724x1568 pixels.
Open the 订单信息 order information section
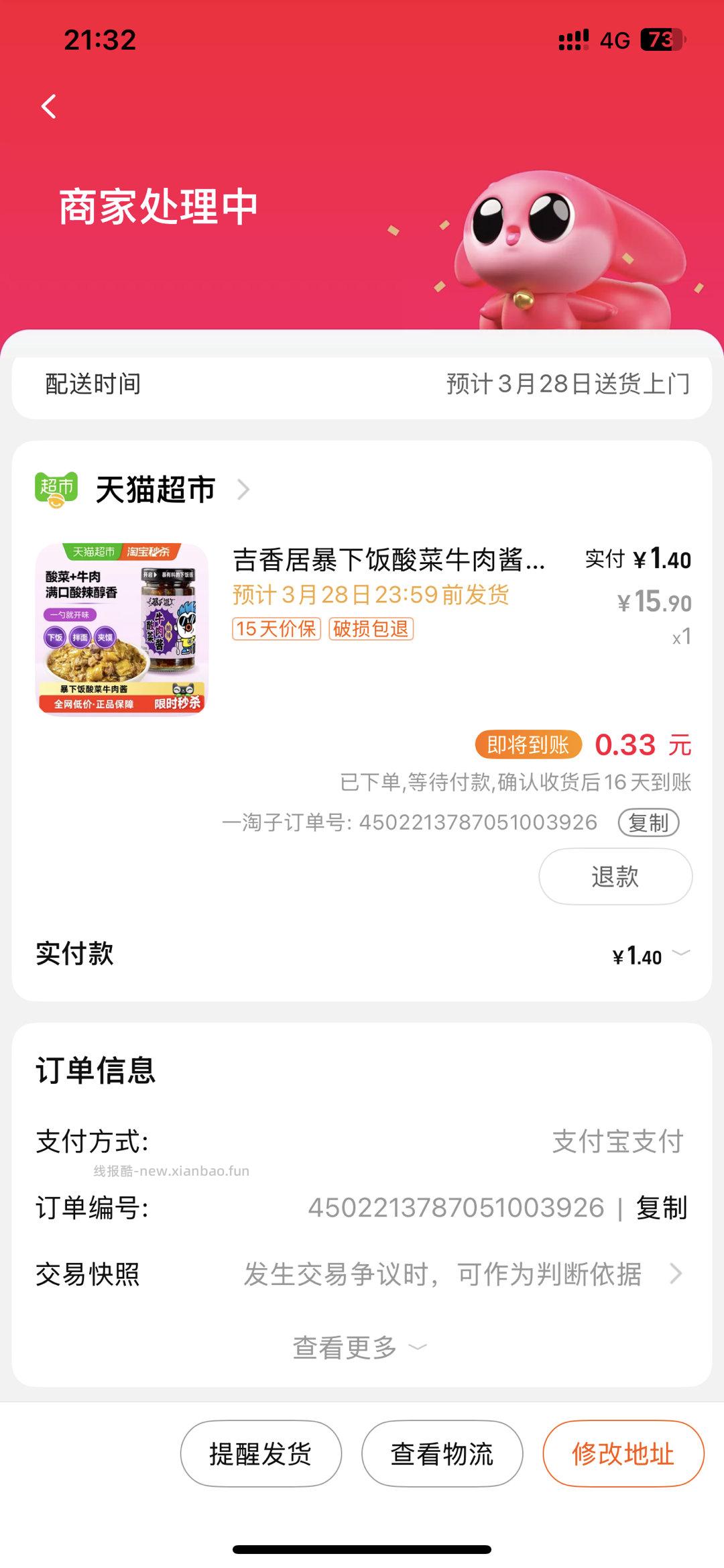pyautogui.click(x=95, y=1070)
